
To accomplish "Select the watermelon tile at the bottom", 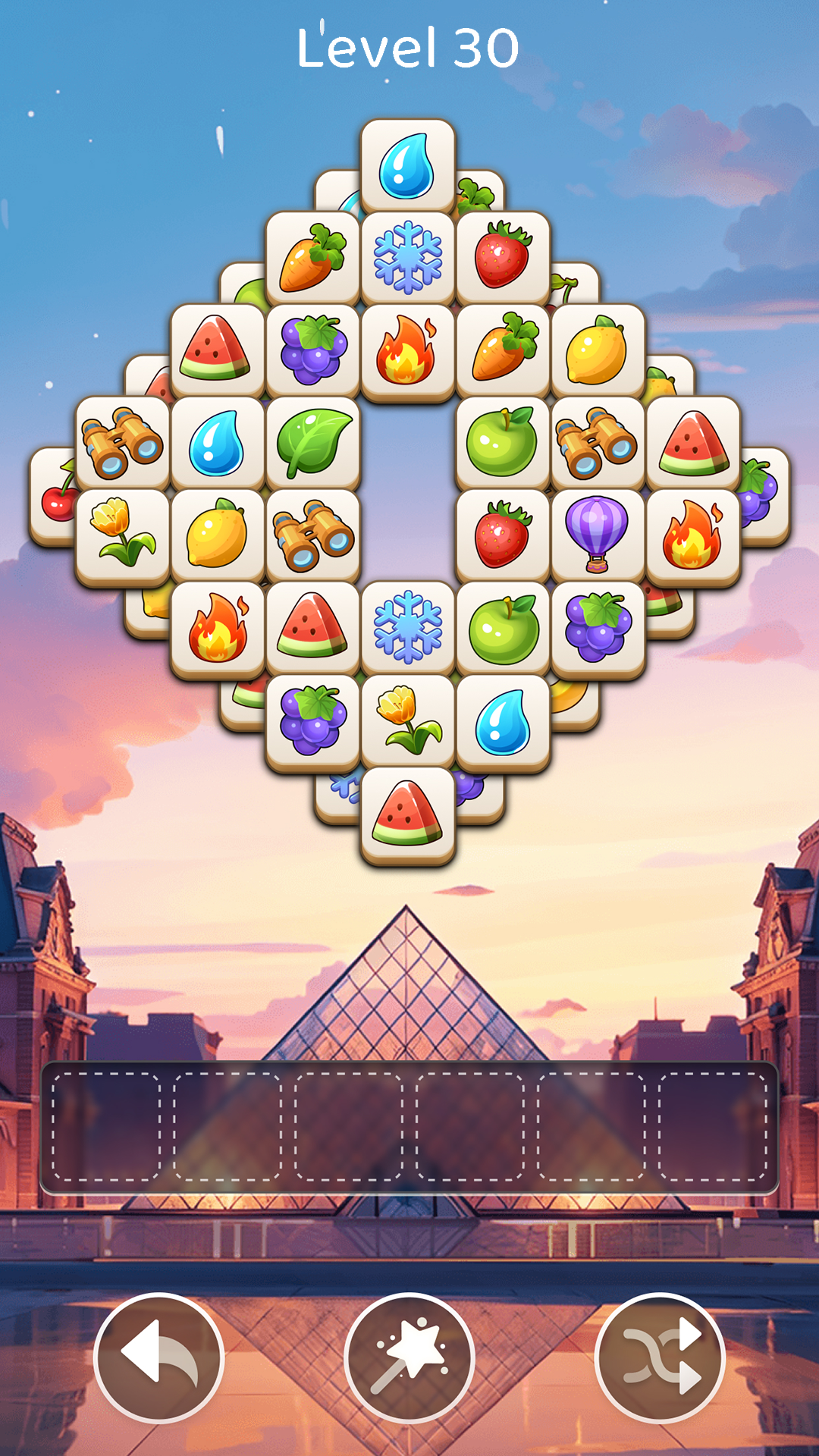I will pyautogui.click(x=408, y=816).
